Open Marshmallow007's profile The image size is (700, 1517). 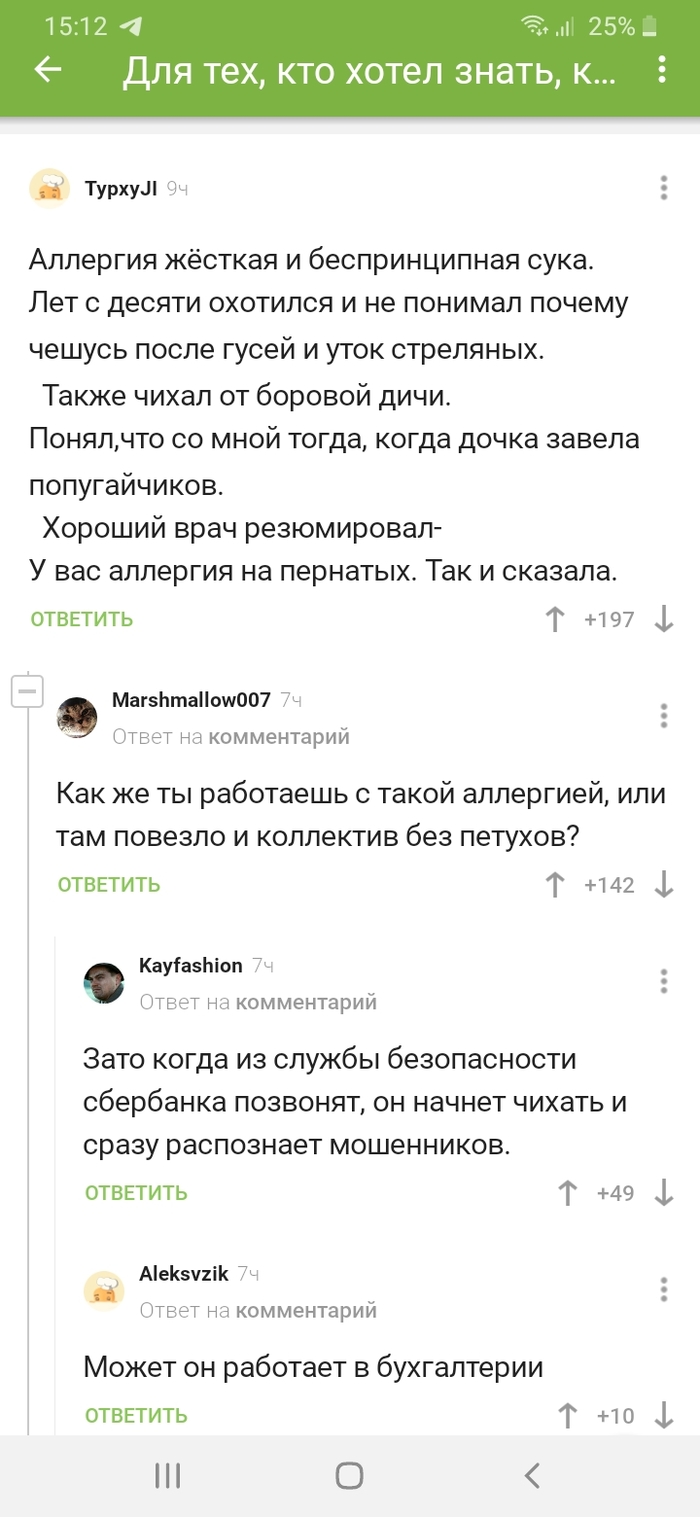(x=191, y=700)
